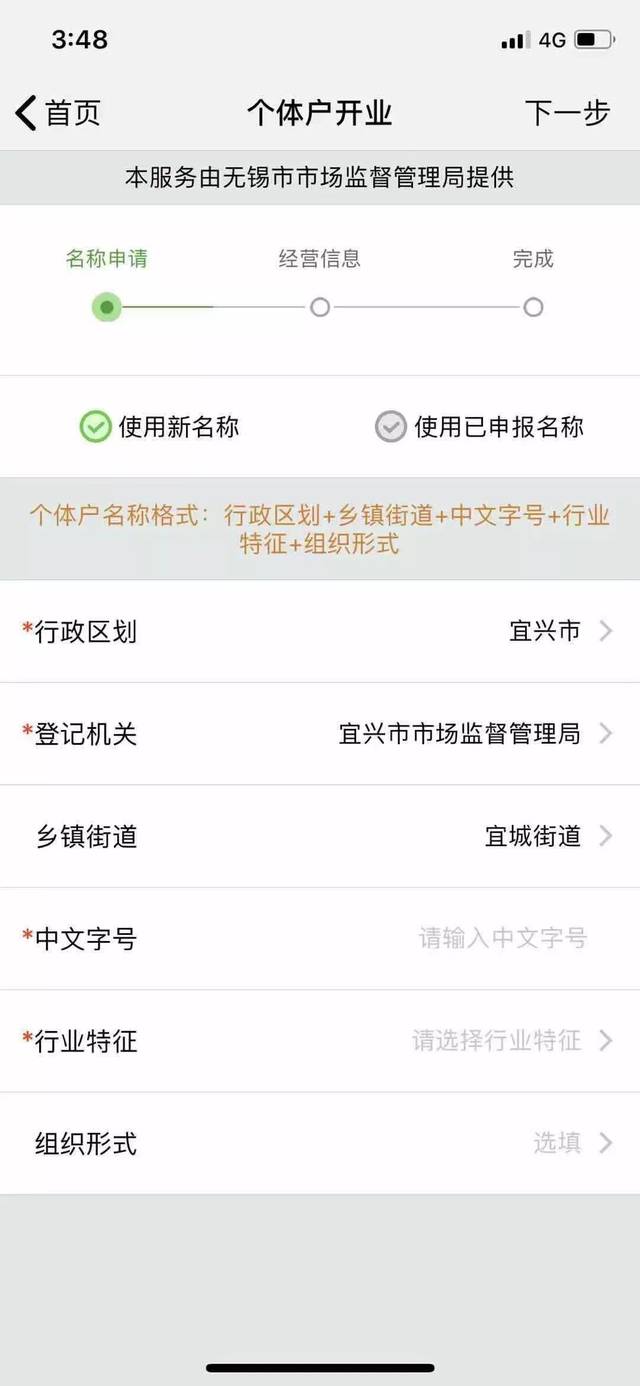Screen dimensions: 640x1386
Task: Choose 行业特征 from the picker
Action: pos(320,1041)
